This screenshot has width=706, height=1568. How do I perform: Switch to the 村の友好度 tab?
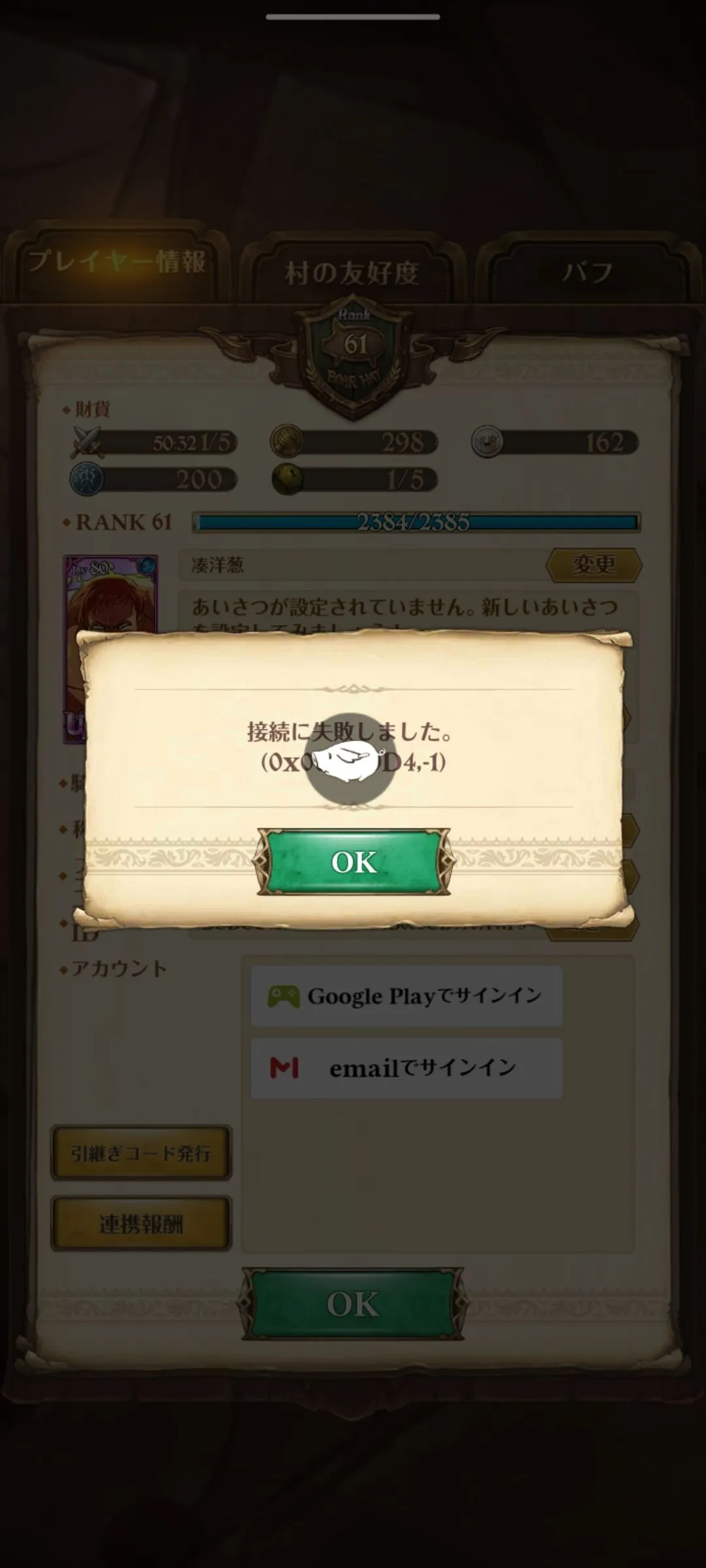[352, 272]
